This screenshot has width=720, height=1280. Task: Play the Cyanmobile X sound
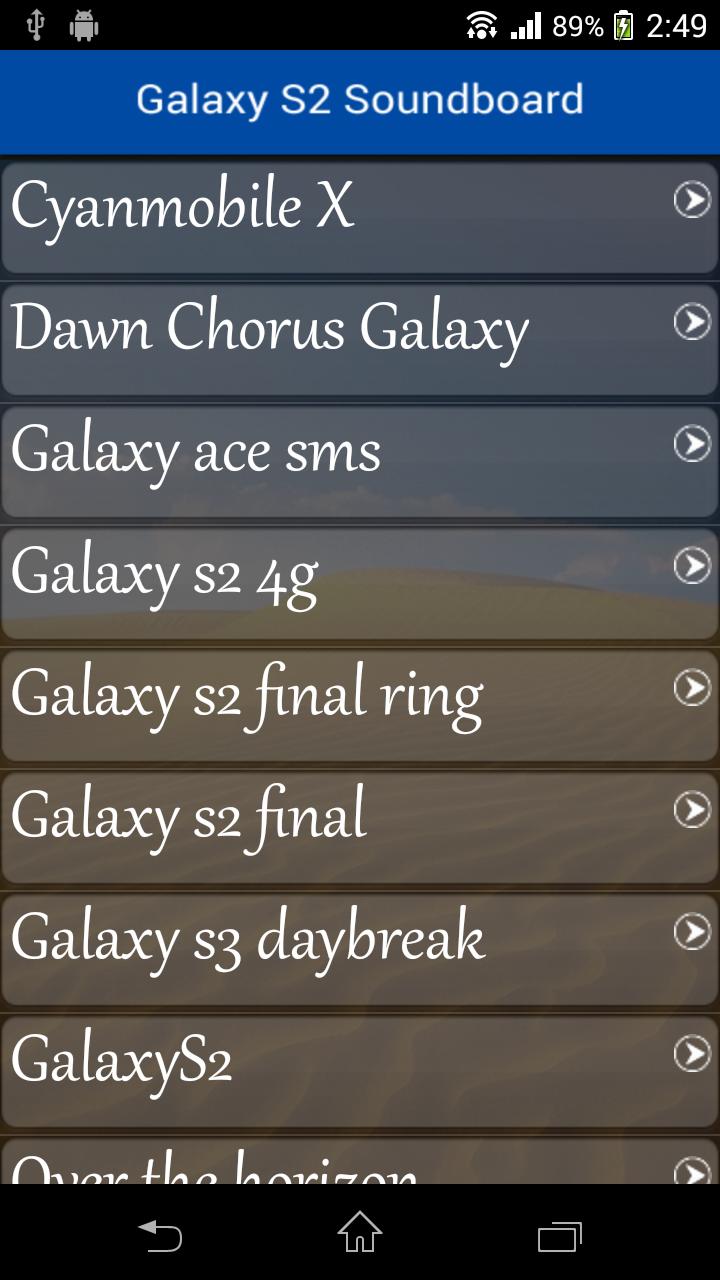(x=360, y=215)
